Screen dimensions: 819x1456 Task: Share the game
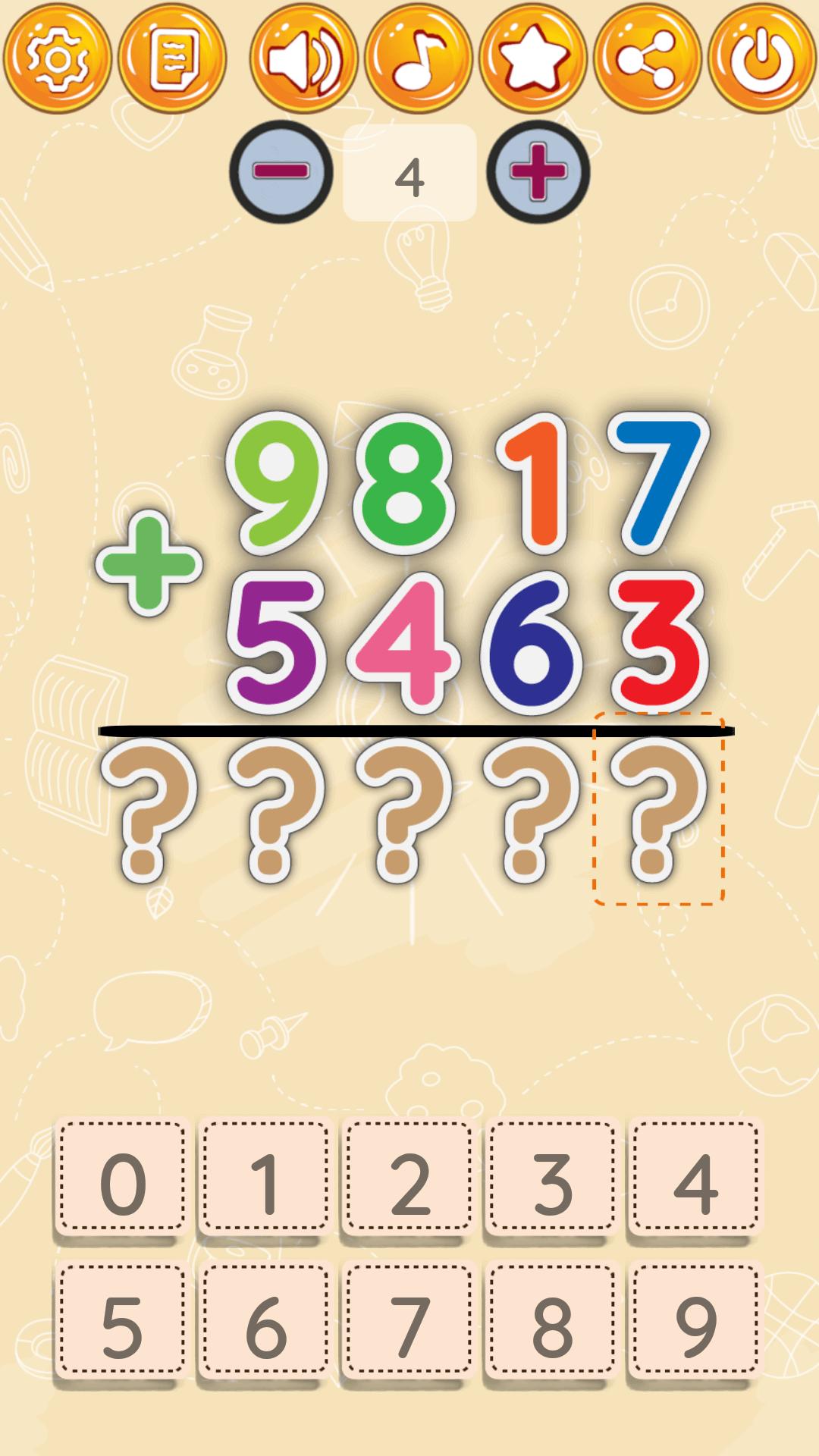(648, 58)
